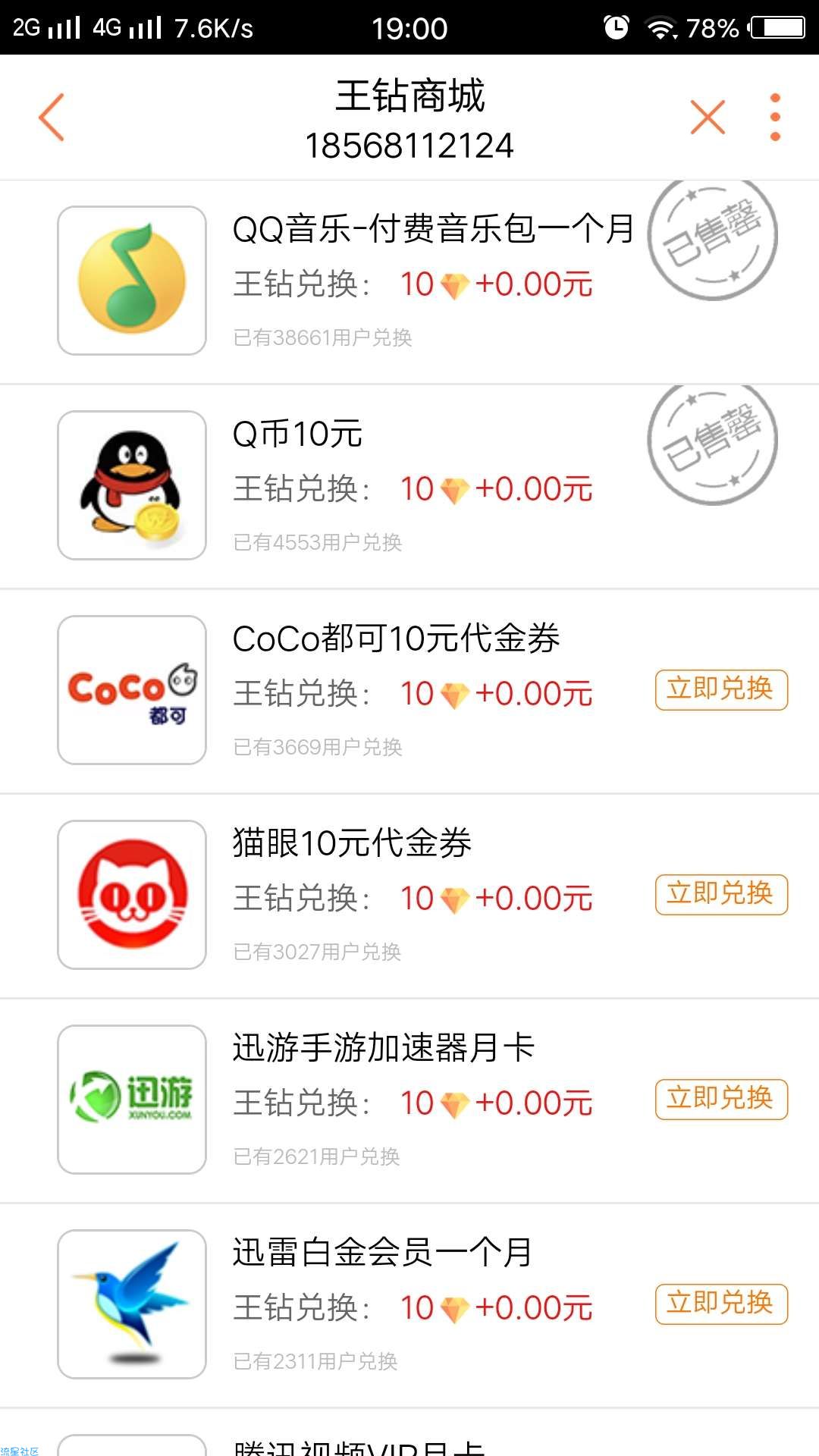Image resolution: width=819 pixels, height=1456 pixels.
Task: Redeem the CoCo都可10元代金券 now
Action: pos(721,689)
